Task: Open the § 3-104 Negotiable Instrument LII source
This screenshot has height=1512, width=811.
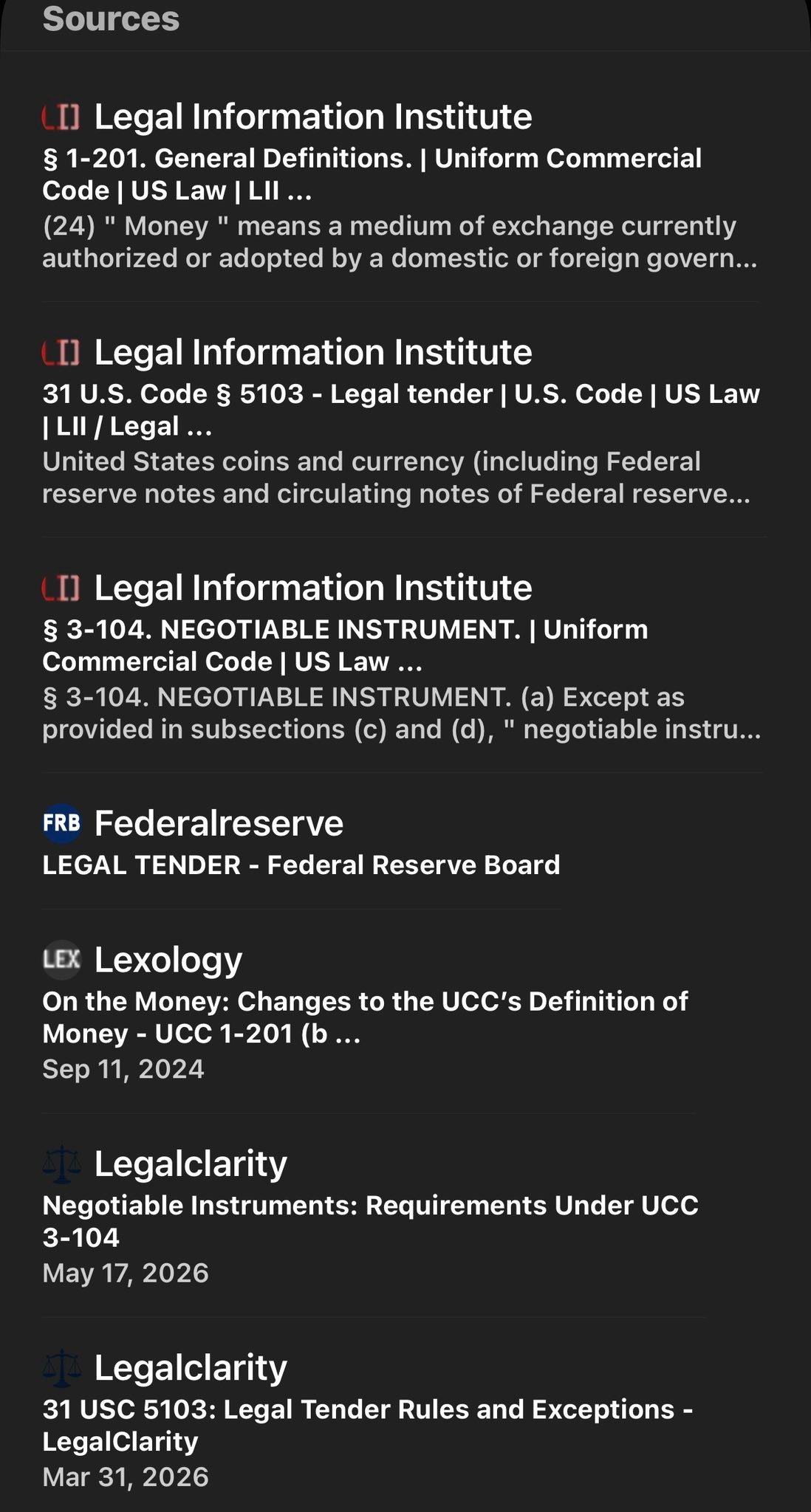Action: coord(401,656)
